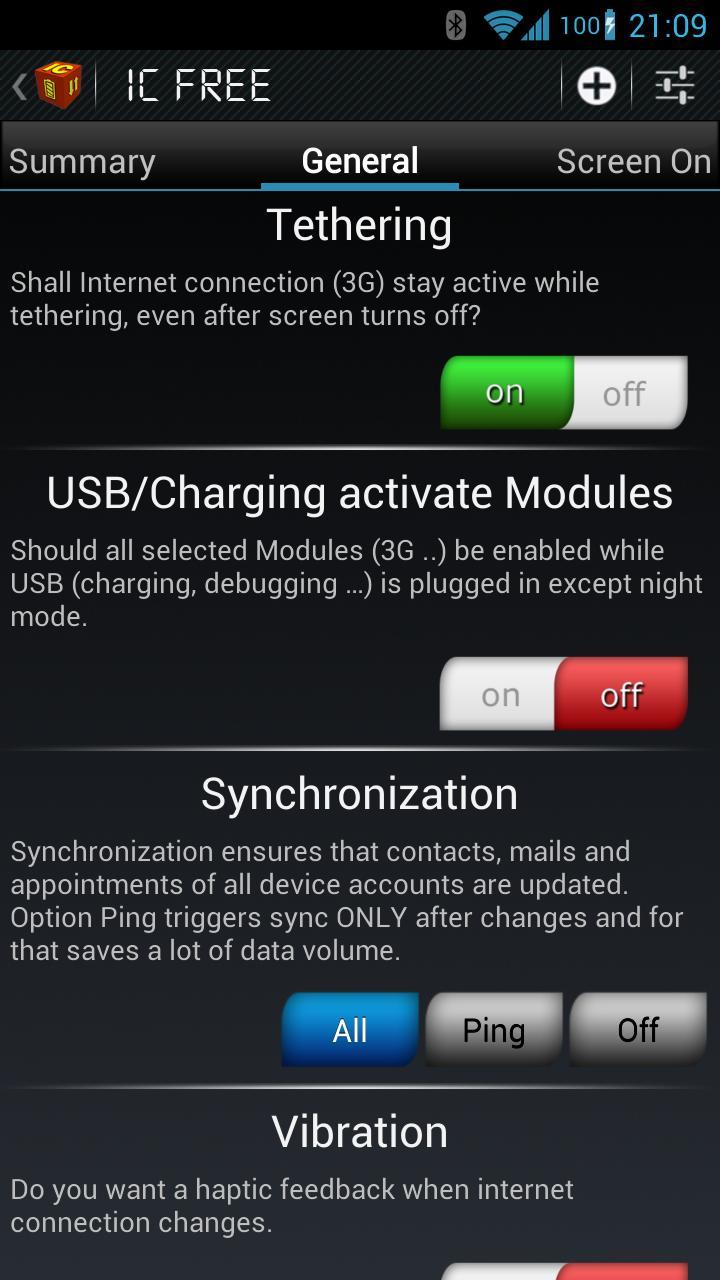Image resolution: width=720 pixels, height=1280 pixels.
Task: Tap the USB/Charging activate Modules heading
Action: [359, 492]
